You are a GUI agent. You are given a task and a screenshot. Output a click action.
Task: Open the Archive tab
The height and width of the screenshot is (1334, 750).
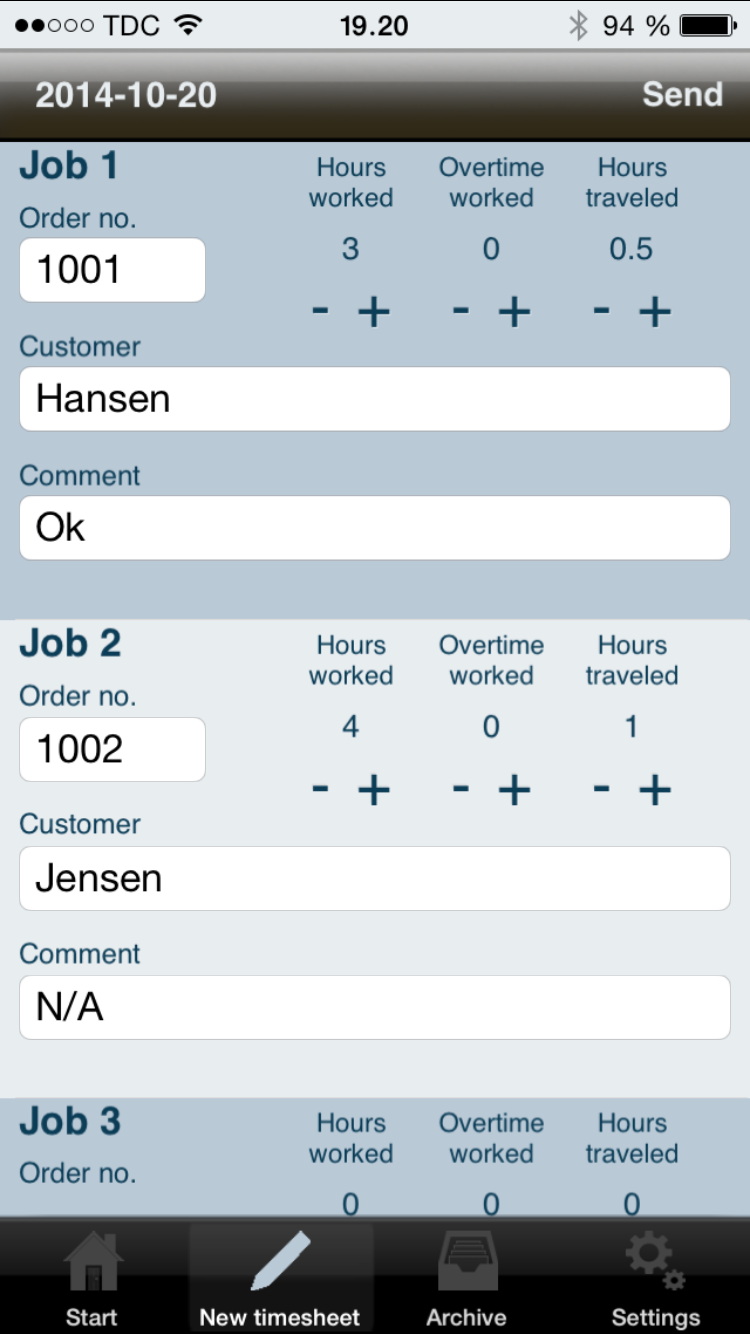[x=467, y=1278]
